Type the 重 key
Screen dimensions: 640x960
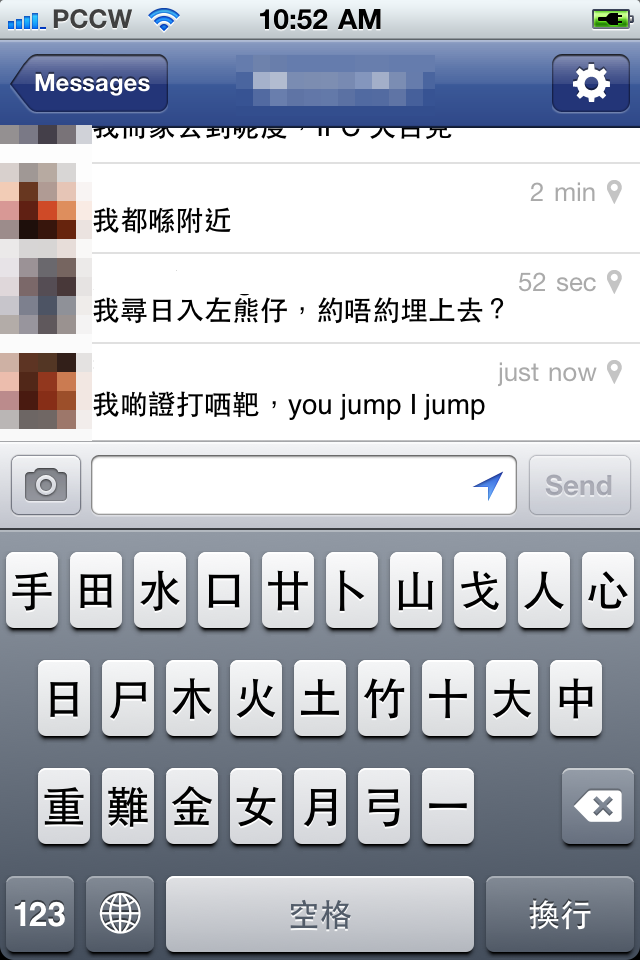64,806
